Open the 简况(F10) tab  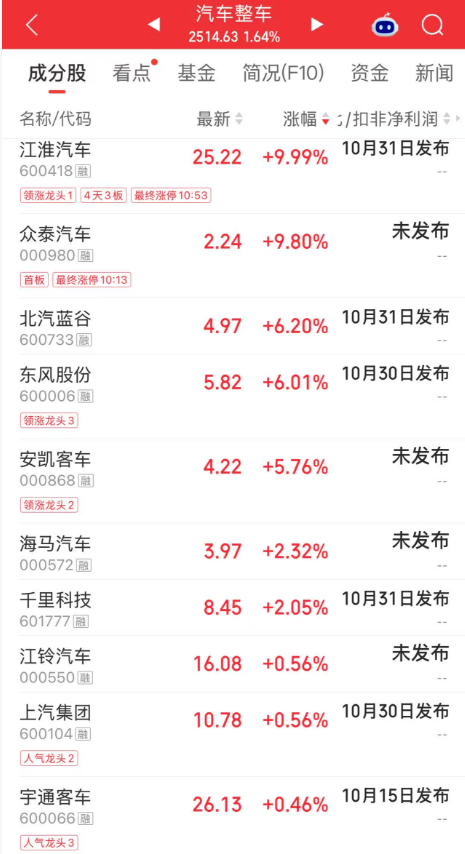(283, 72)
